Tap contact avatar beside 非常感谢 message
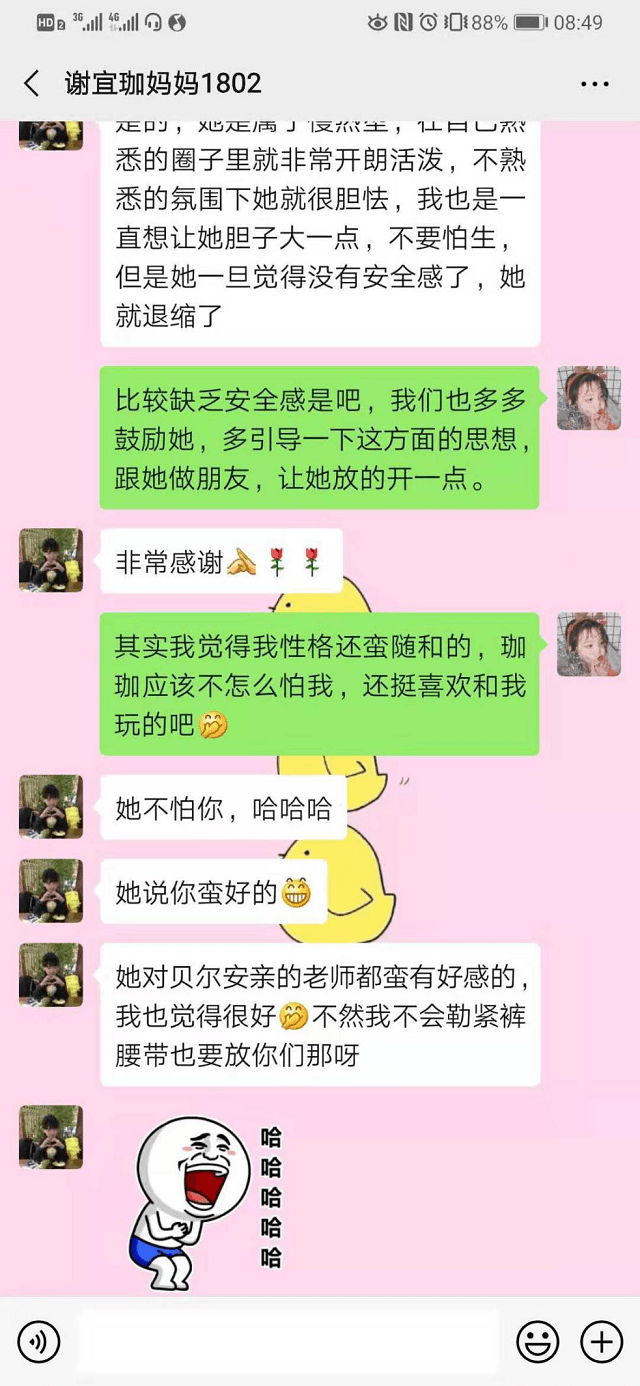Image resolution: width=640 pixels, height=1386 pixels. (51, 560)
